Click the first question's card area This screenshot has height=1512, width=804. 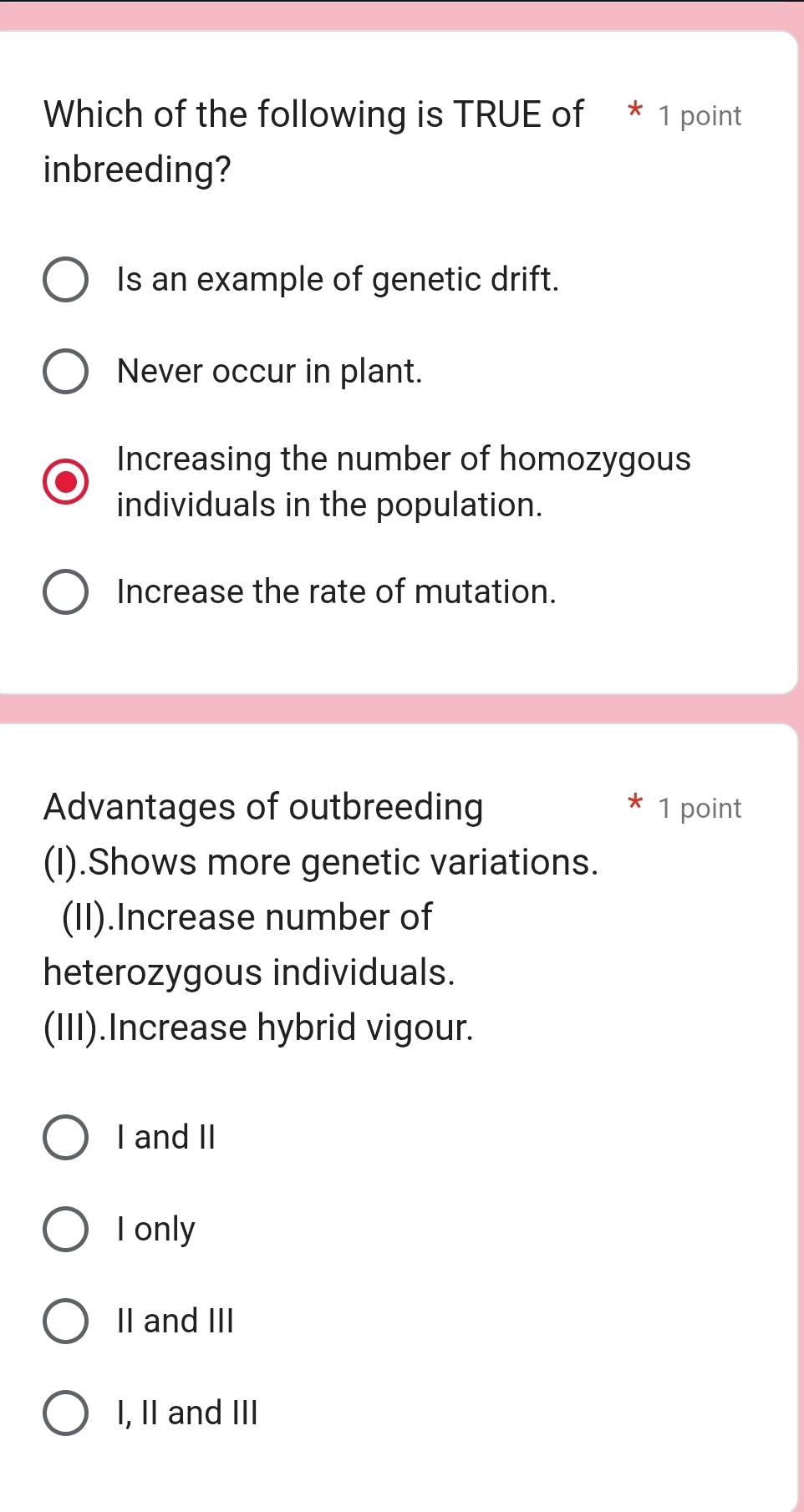click(x=401, y=359)
